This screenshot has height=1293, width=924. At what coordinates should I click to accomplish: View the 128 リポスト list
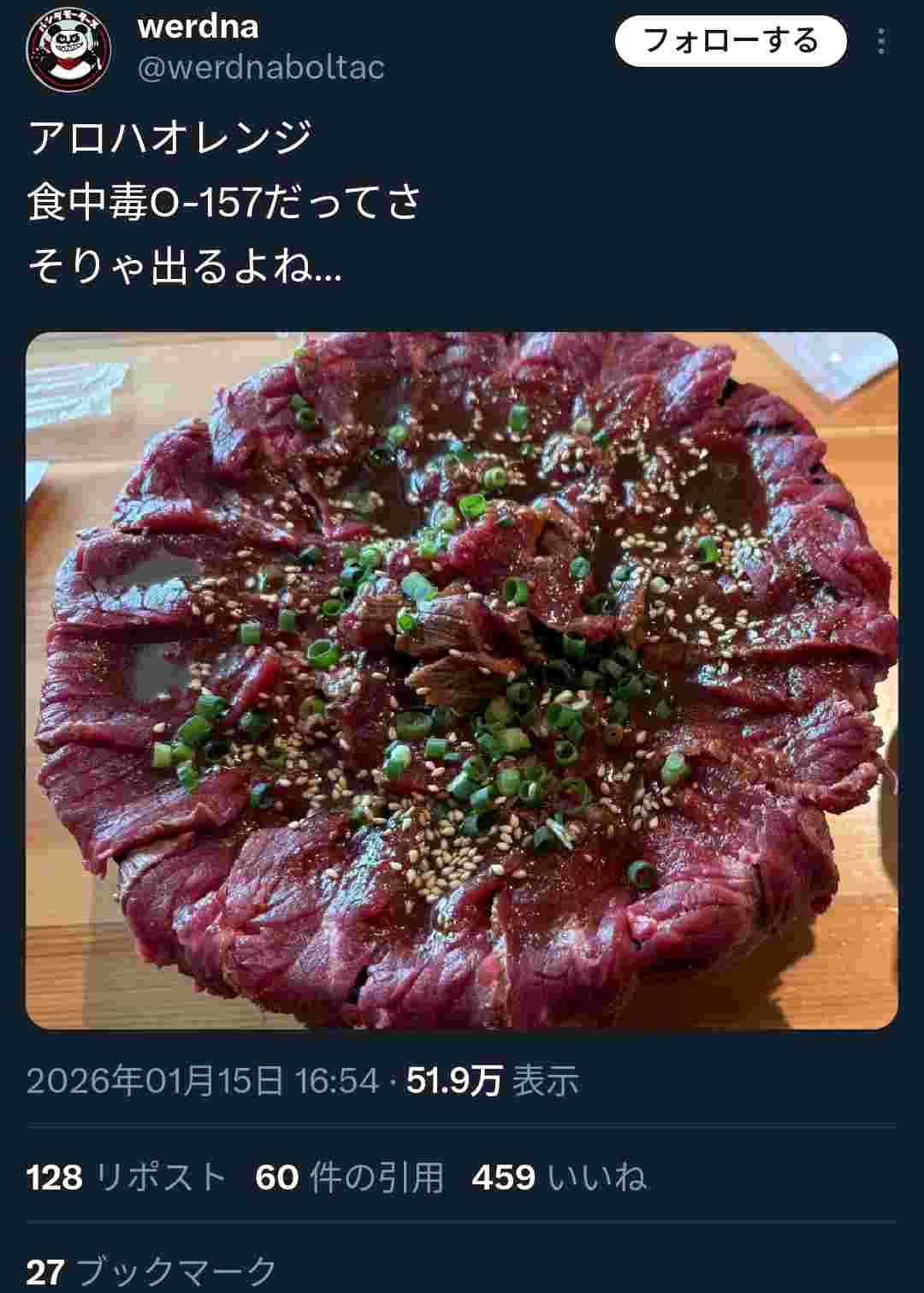point(126,1177)
